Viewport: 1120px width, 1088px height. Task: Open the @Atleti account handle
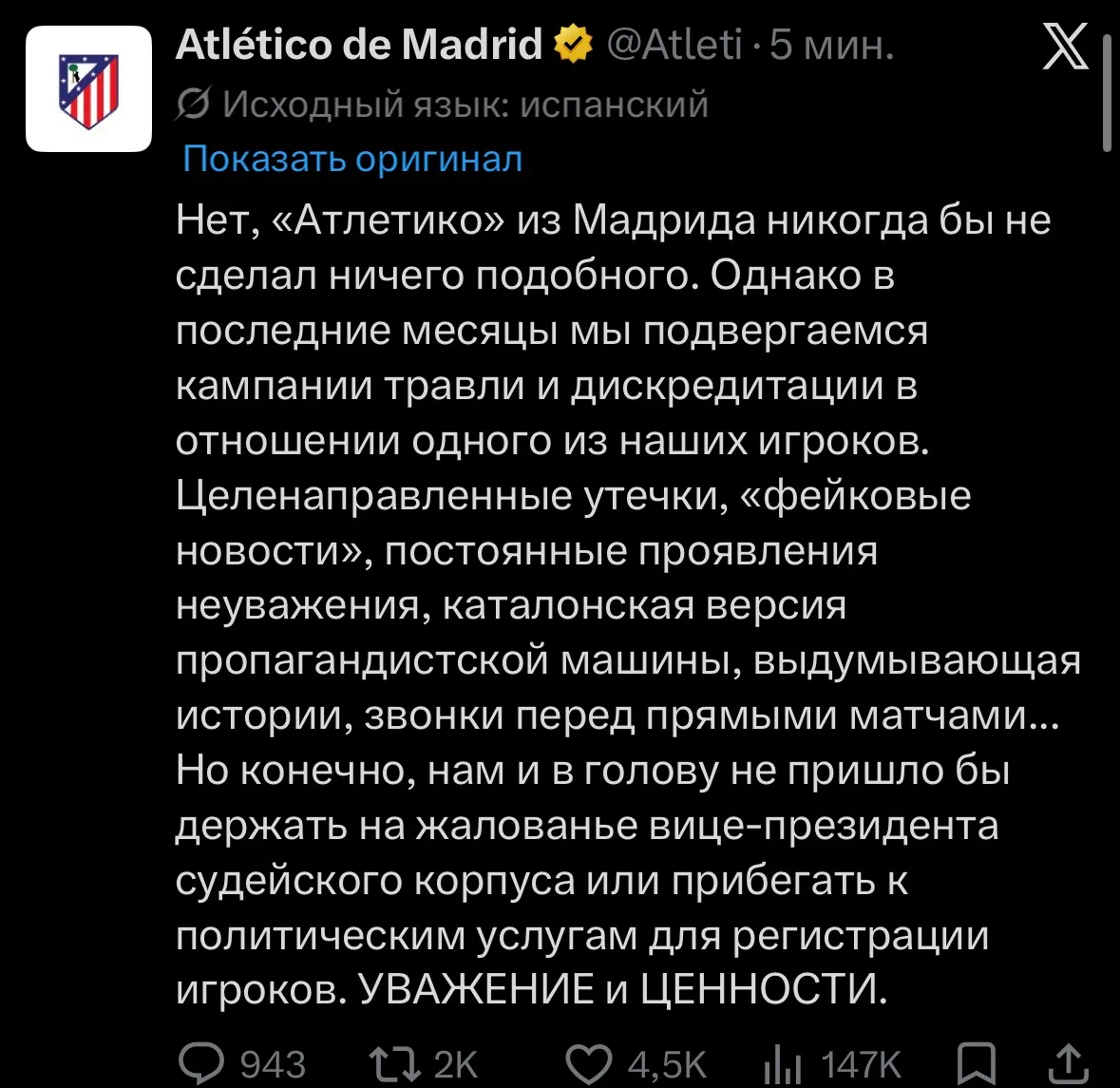(x=675, y=45)
